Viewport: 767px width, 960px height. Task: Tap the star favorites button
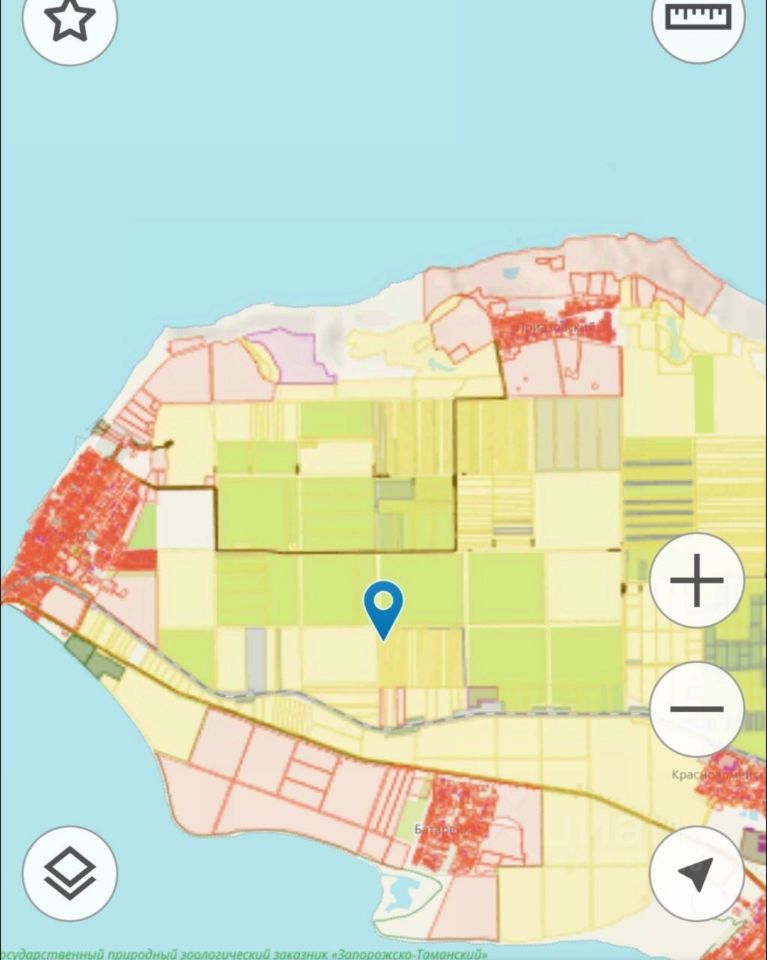tap(69, 18)
